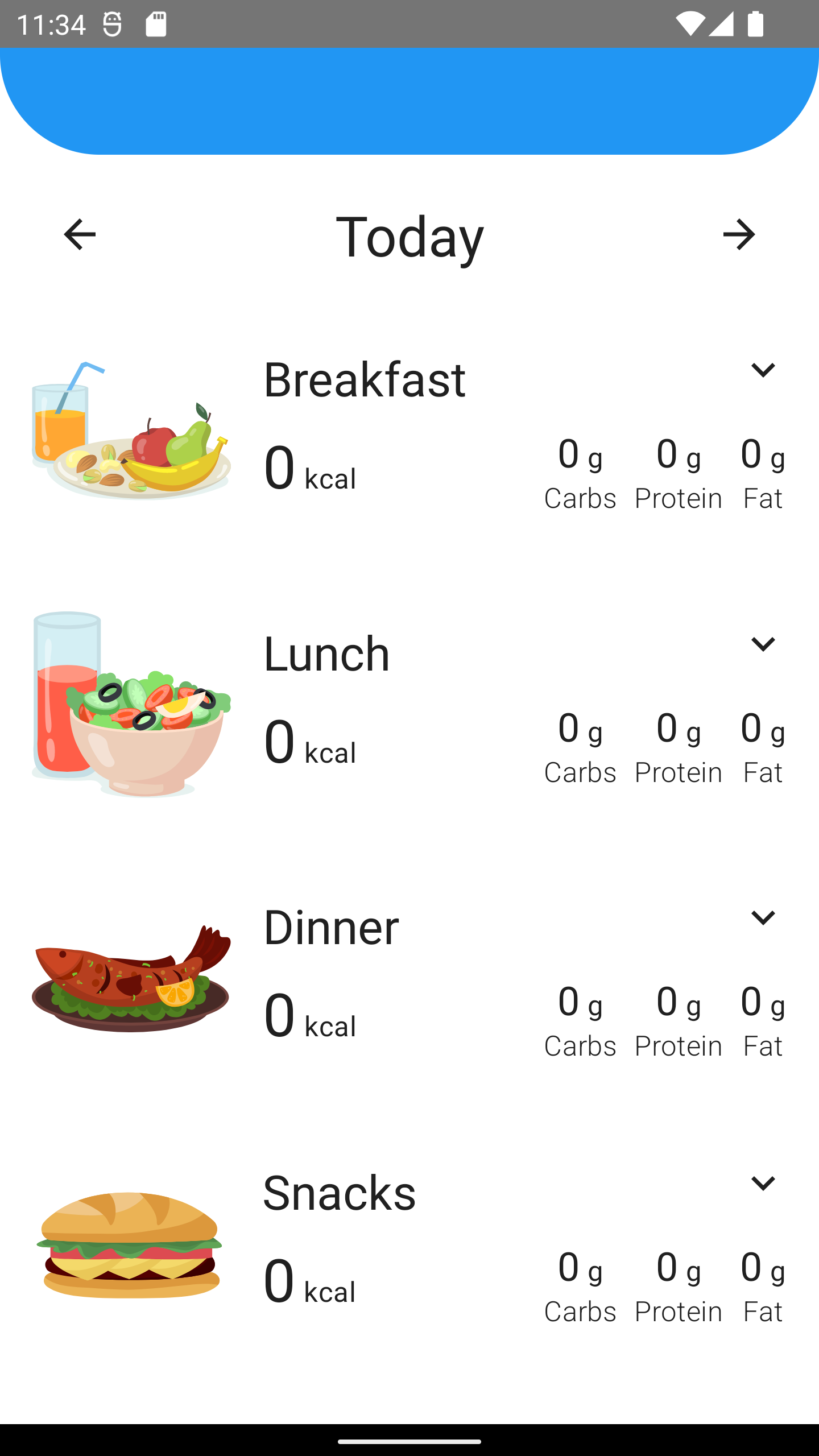Tap the Wi-Fi status icon
This screenshot has width=819, height=1456.
[690, 23]
